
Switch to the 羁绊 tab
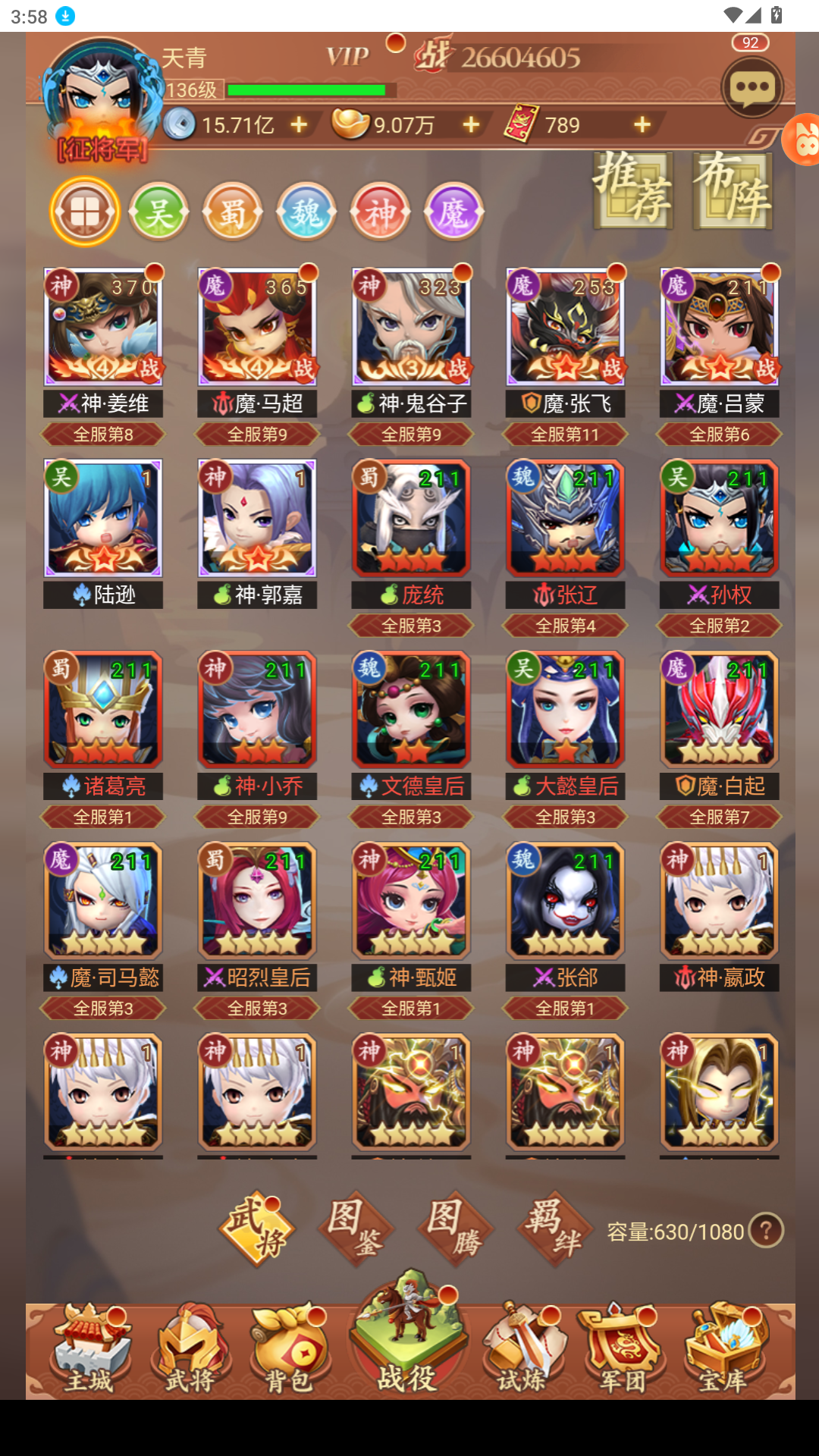554,1228
